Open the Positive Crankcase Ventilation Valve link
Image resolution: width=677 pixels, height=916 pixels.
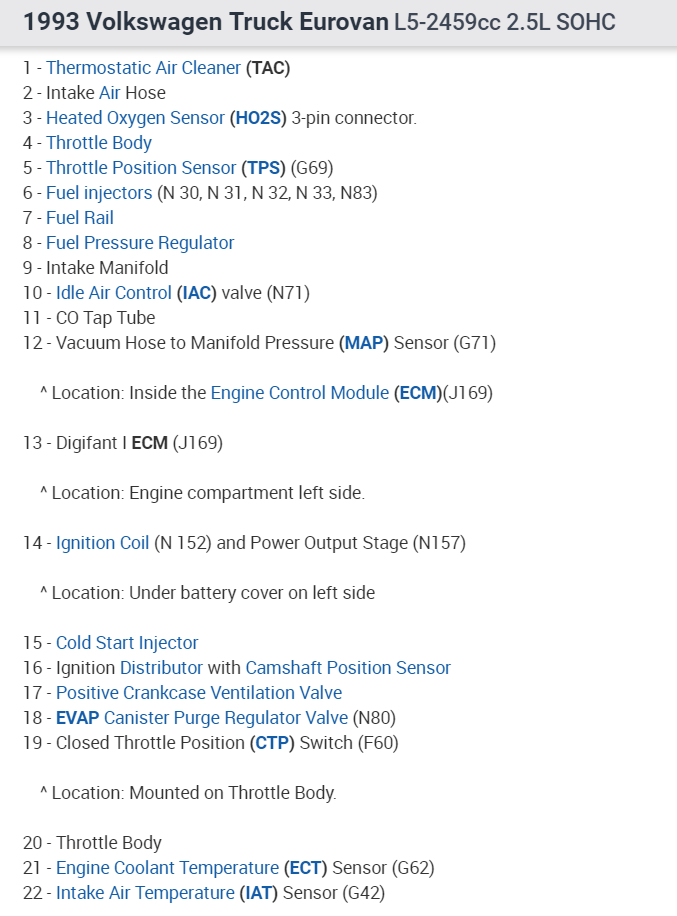pos(199,693)
